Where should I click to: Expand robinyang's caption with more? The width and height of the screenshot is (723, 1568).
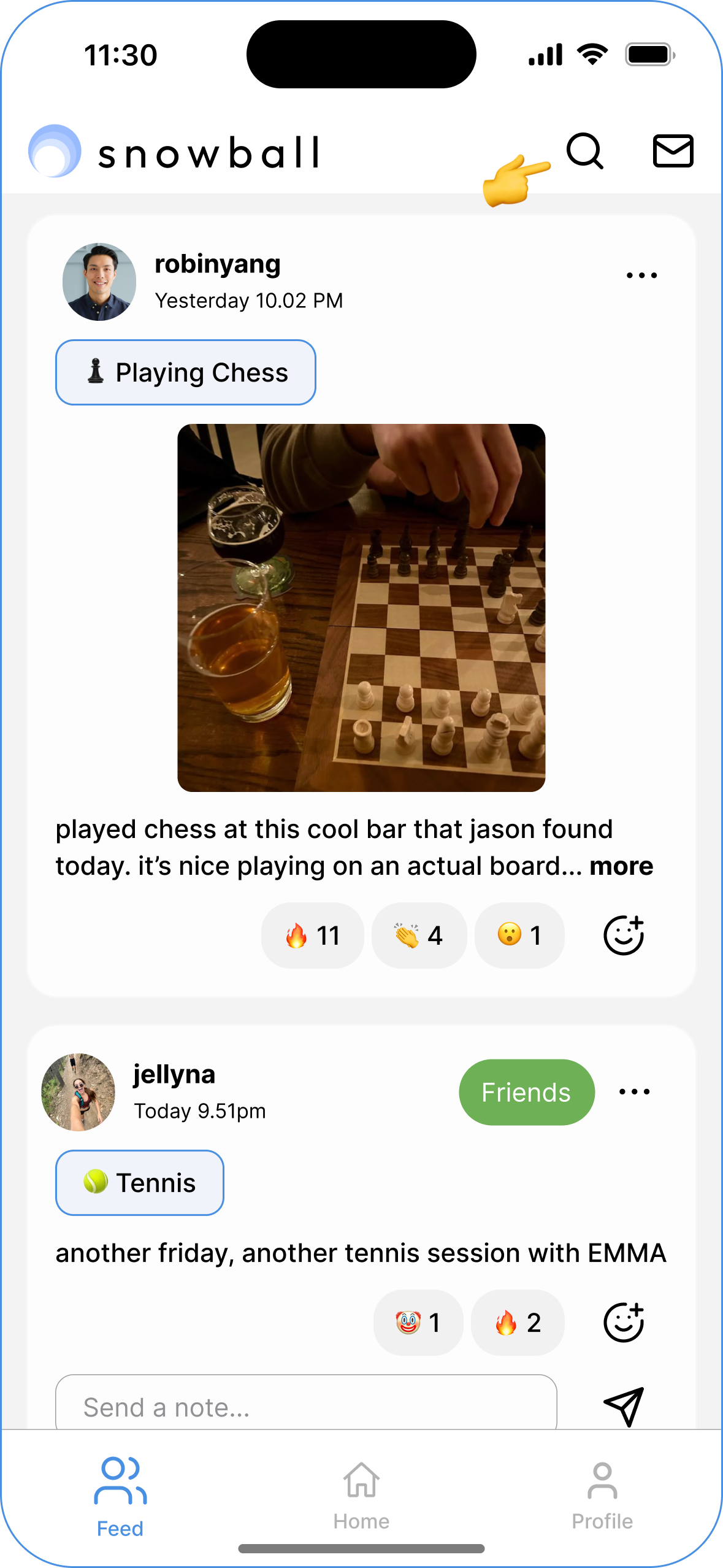click(x=621, y=866)
